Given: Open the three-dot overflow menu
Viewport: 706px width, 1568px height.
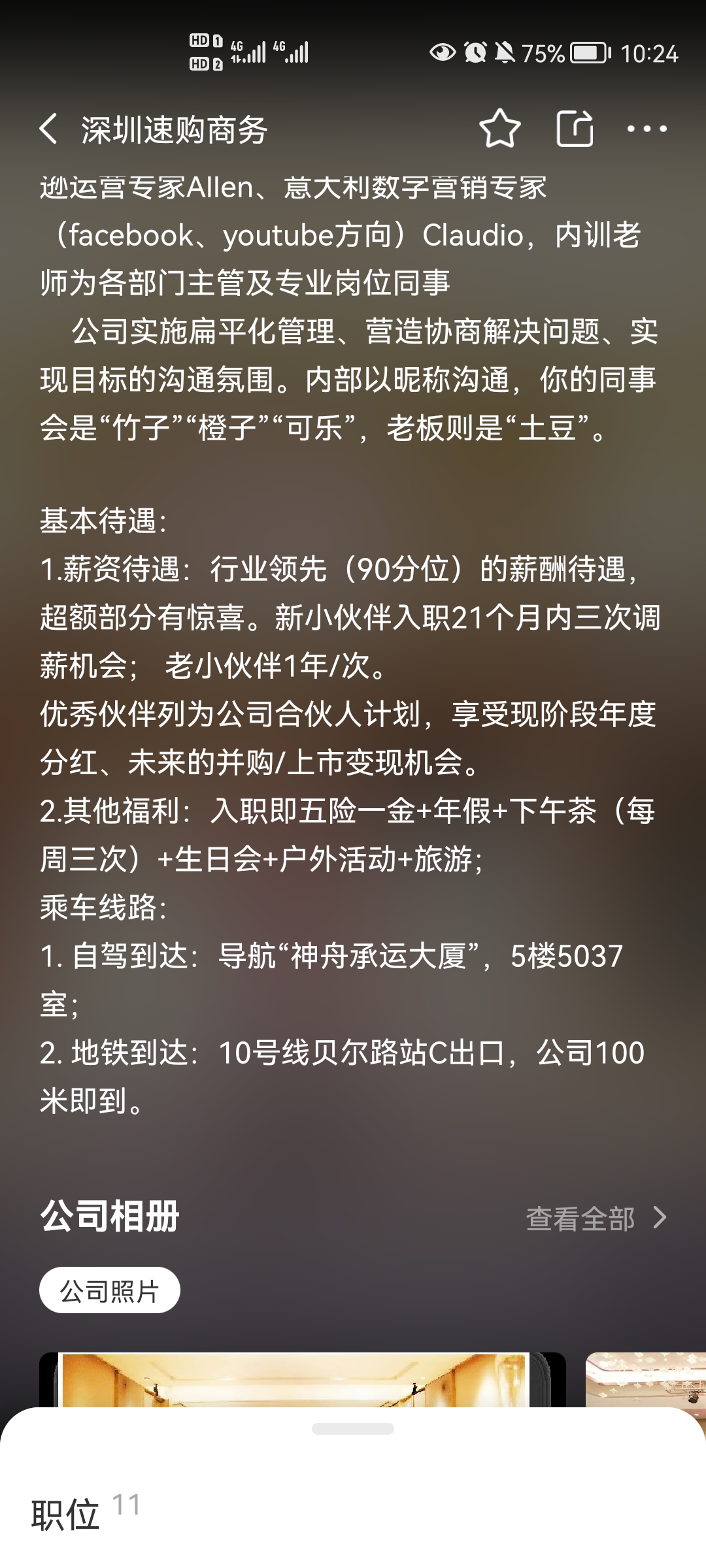Looking at the screenshot, I should click(x=647, y=129).
